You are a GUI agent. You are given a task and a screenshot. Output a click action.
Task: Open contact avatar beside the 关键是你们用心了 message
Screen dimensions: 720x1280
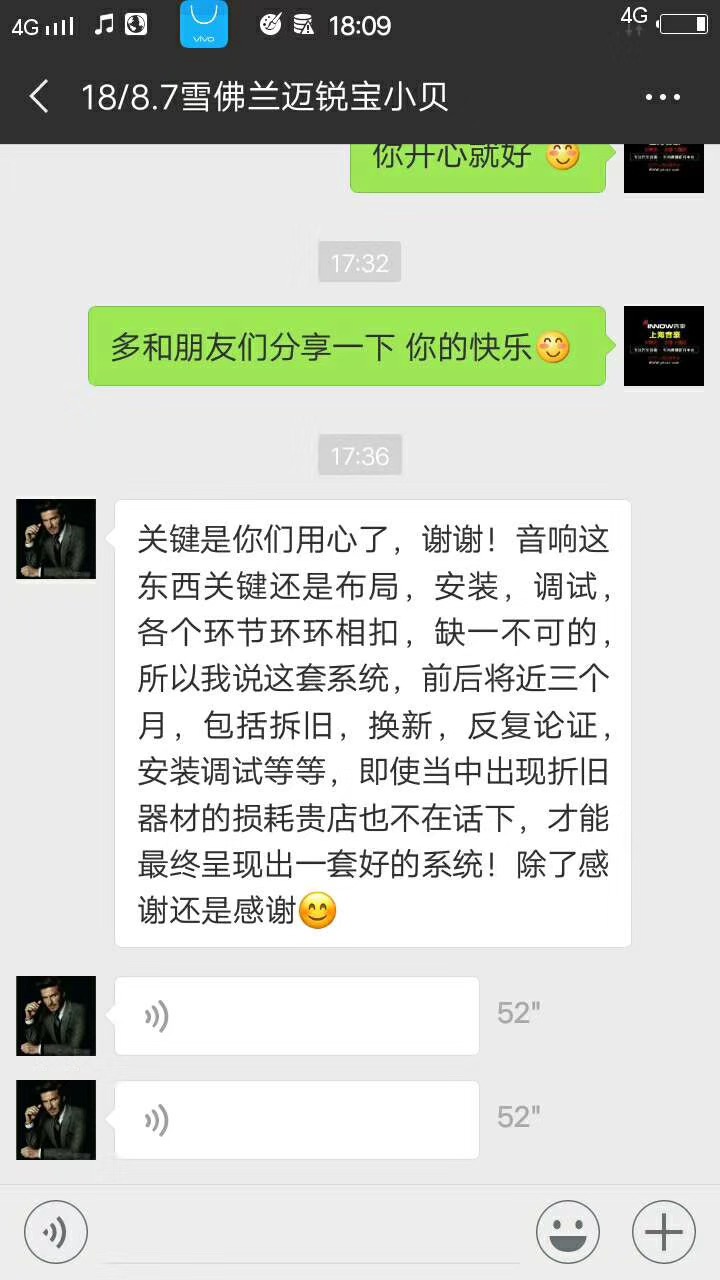pyautogui.click(x=56, y=539)
